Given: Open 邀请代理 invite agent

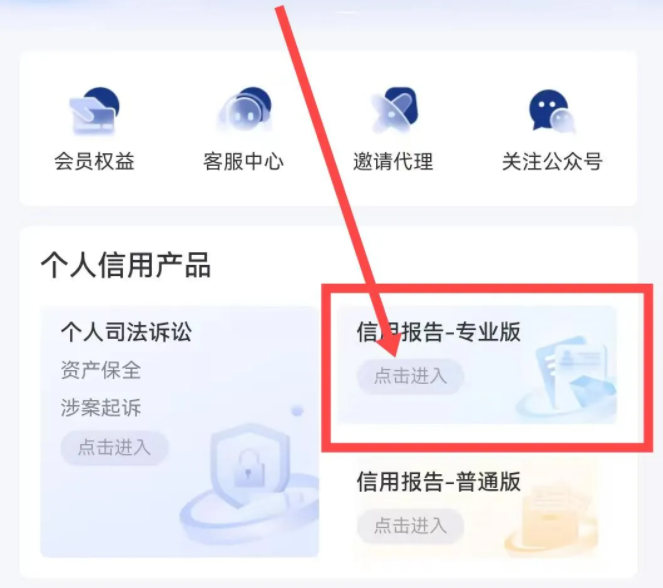Looking at the screenshot, I should [393, 130].
